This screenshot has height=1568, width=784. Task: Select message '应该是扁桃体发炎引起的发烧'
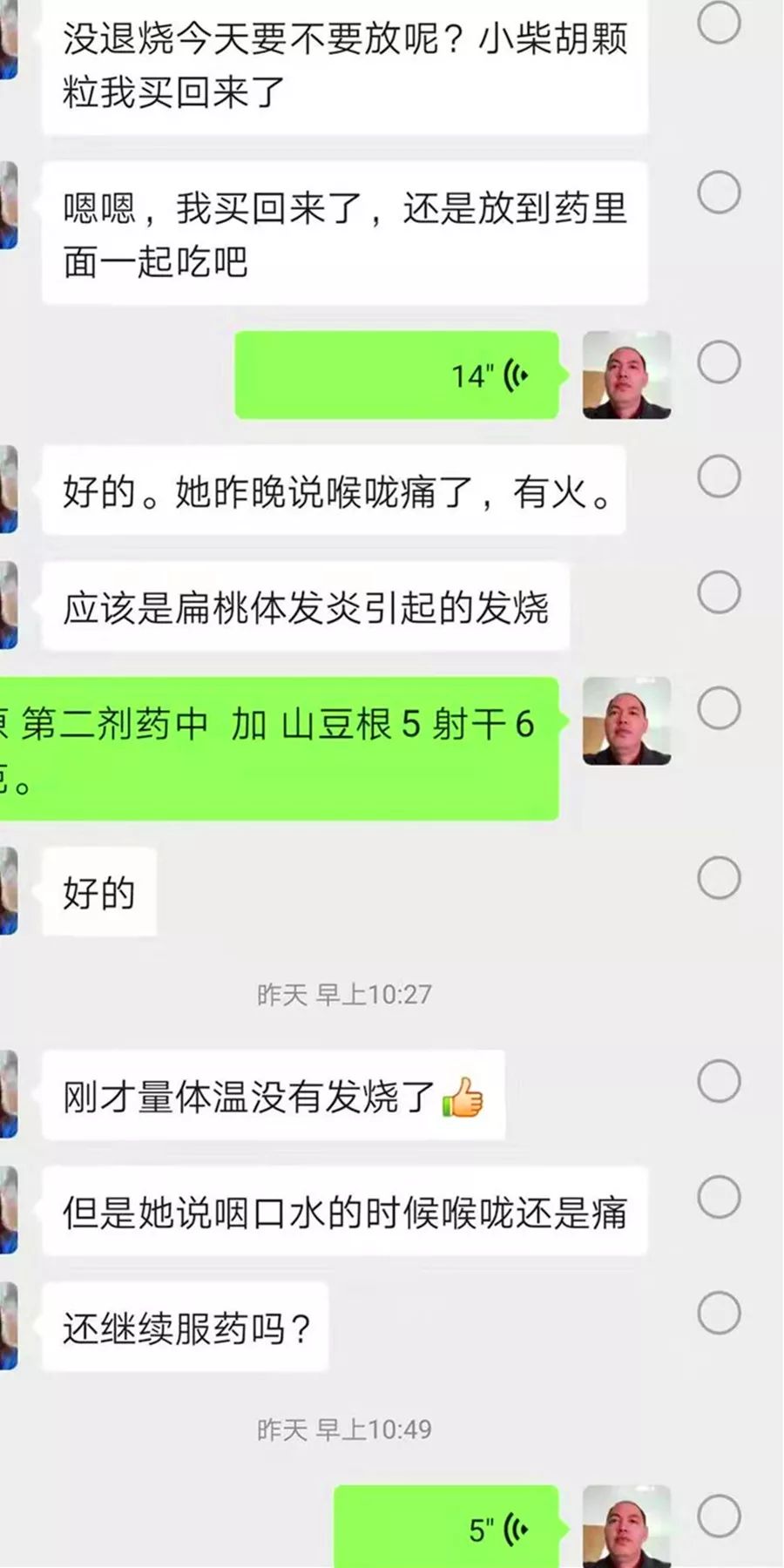719,592
